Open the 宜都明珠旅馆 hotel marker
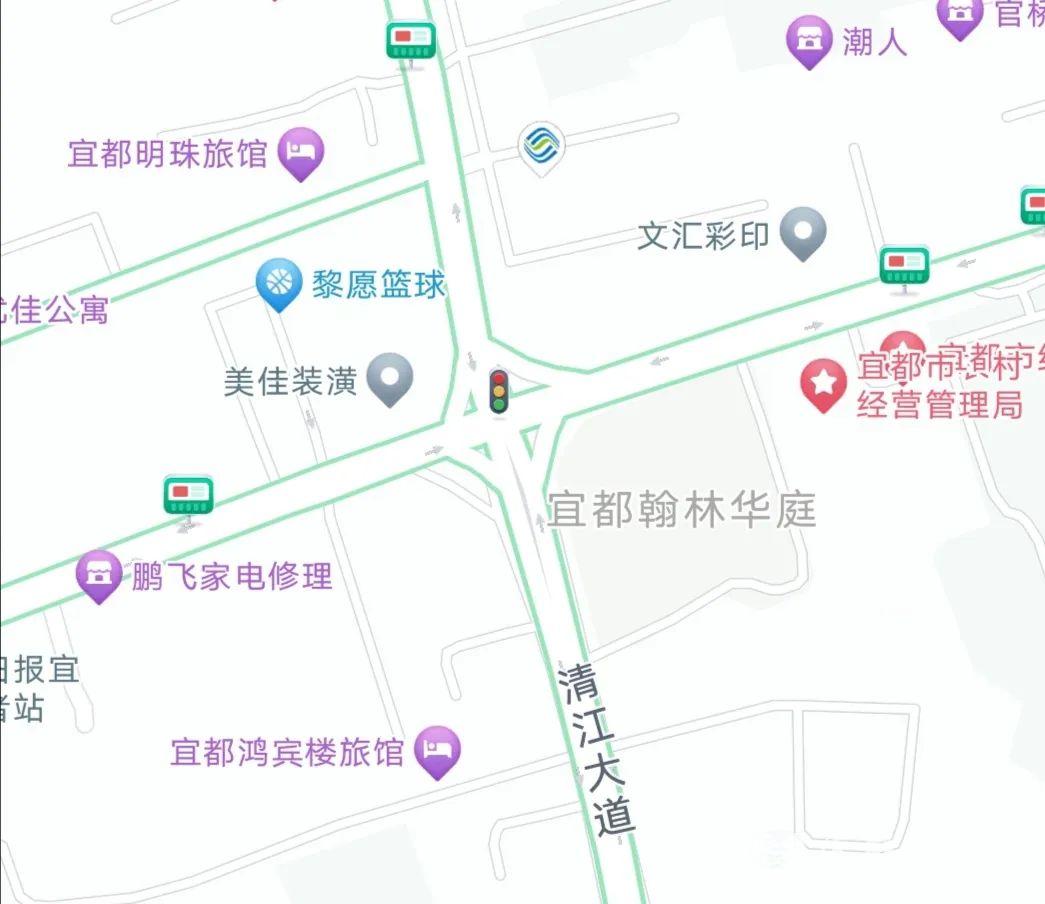This screenshot has width=1045, height=904. click(301, 154)
